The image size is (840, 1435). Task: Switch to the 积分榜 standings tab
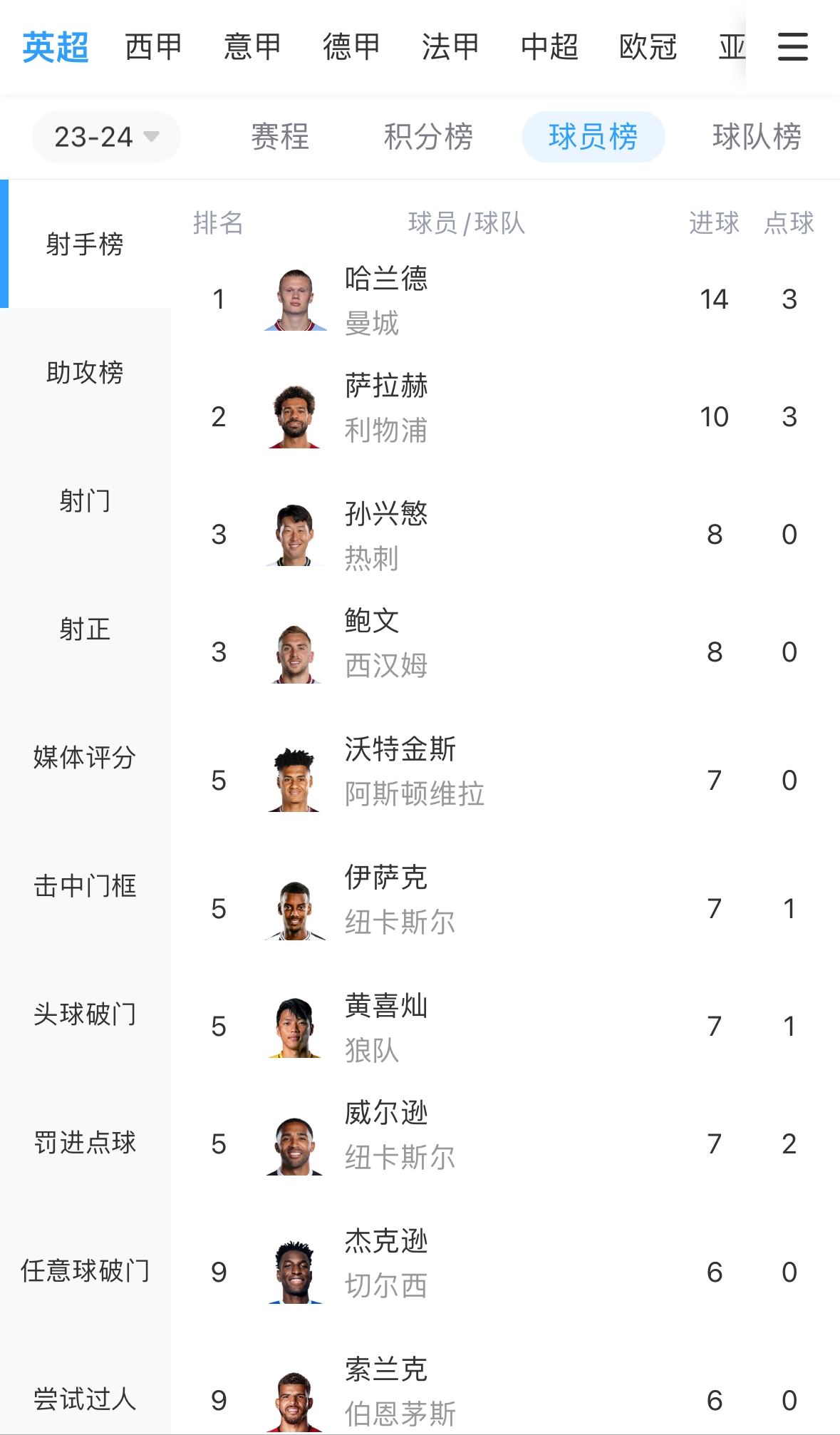(x=428, y=137)
